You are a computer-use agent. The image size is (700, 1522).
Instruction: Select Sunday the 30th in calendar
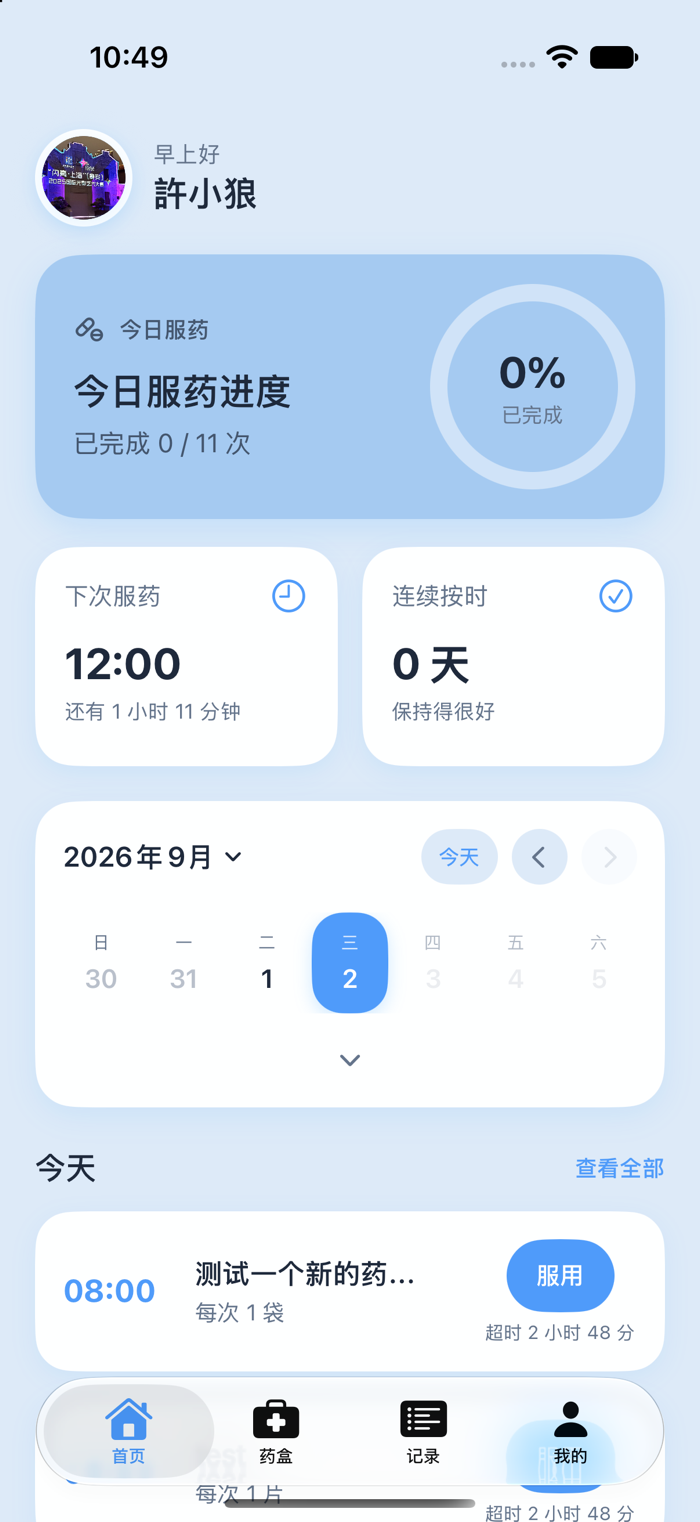tap(101, 963)
